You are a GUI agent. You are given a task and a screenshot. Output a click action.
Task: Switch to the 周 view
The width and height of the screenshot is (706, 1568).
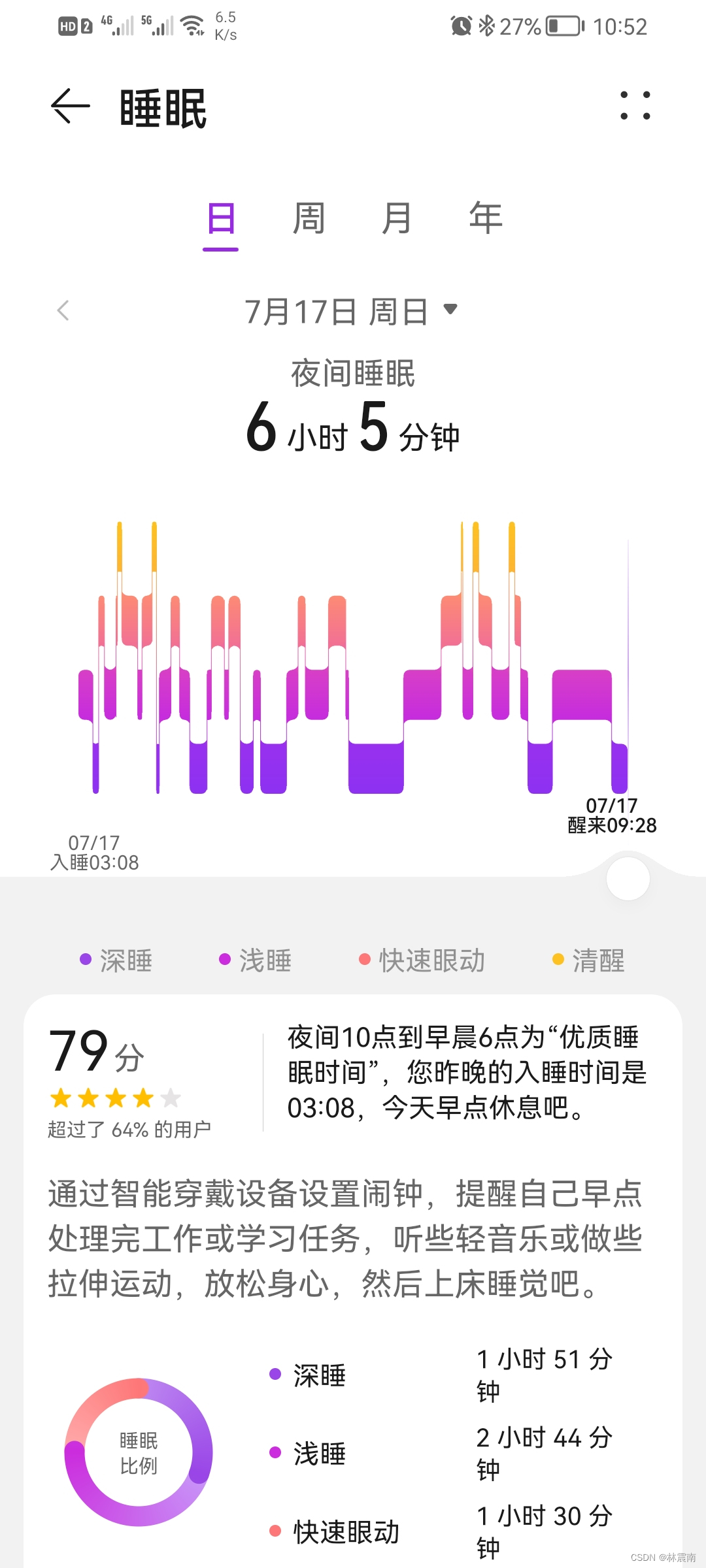[x=309, y=218]
